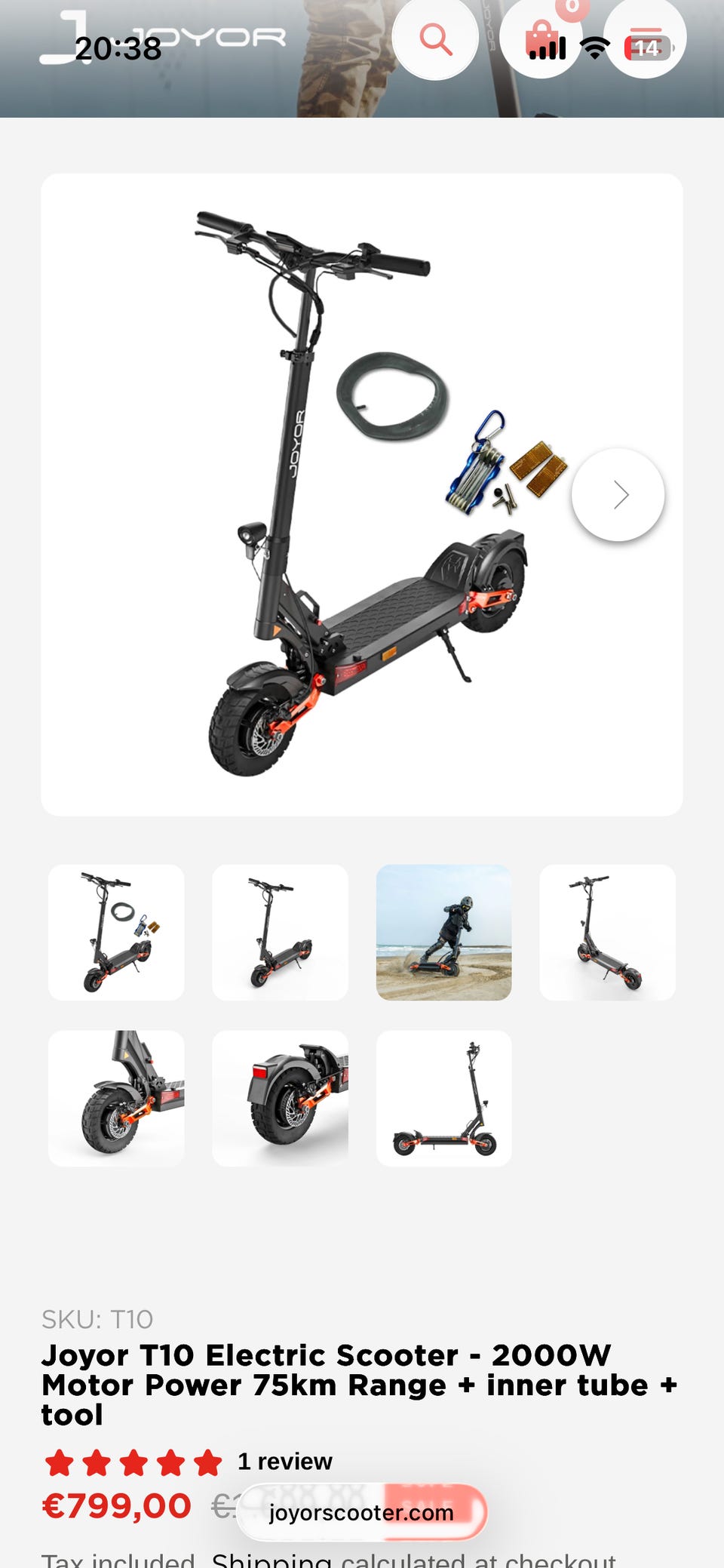Screen dimensions: 724x1568
Task: Show next product image with arrow
Action: click(618, 495)
